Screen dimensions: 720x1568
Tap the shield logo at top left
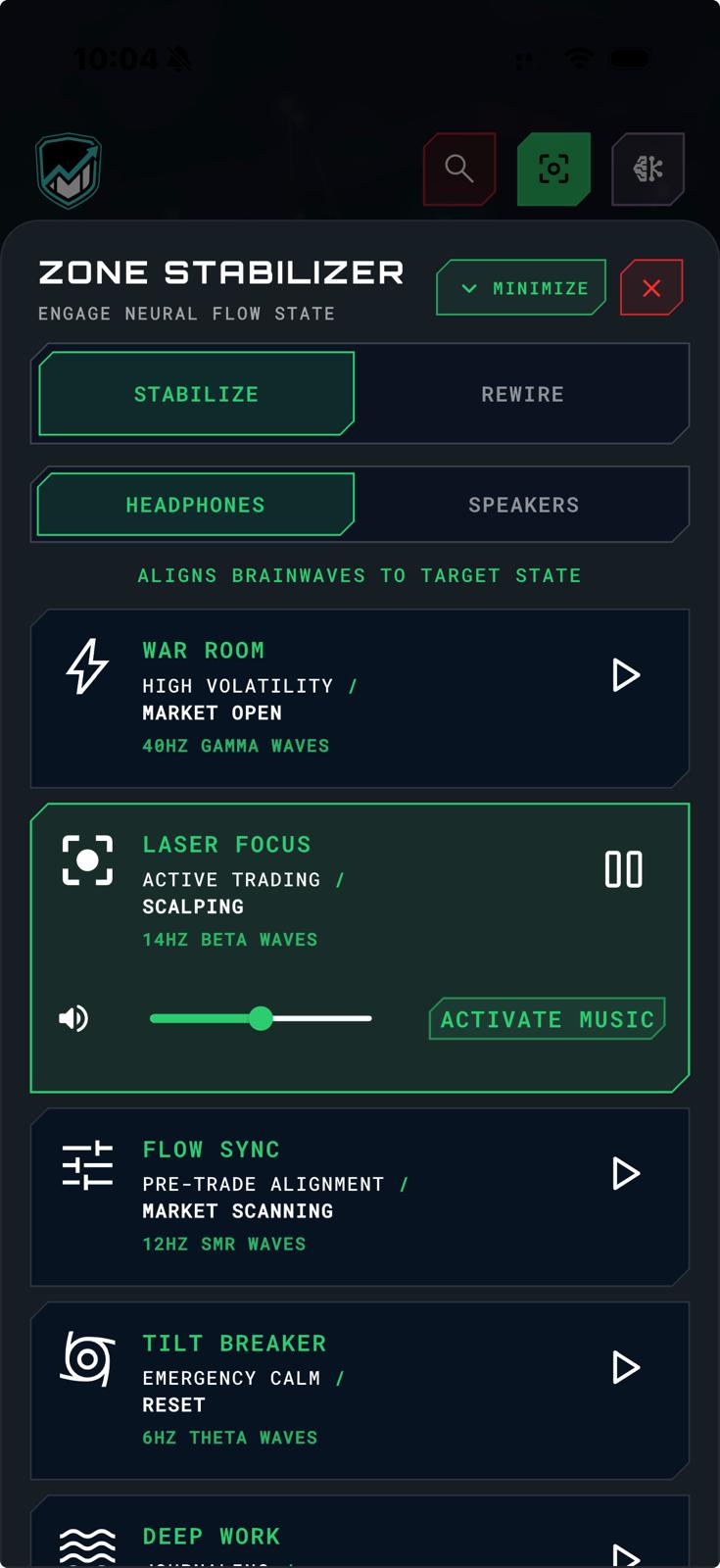point(69,171)
